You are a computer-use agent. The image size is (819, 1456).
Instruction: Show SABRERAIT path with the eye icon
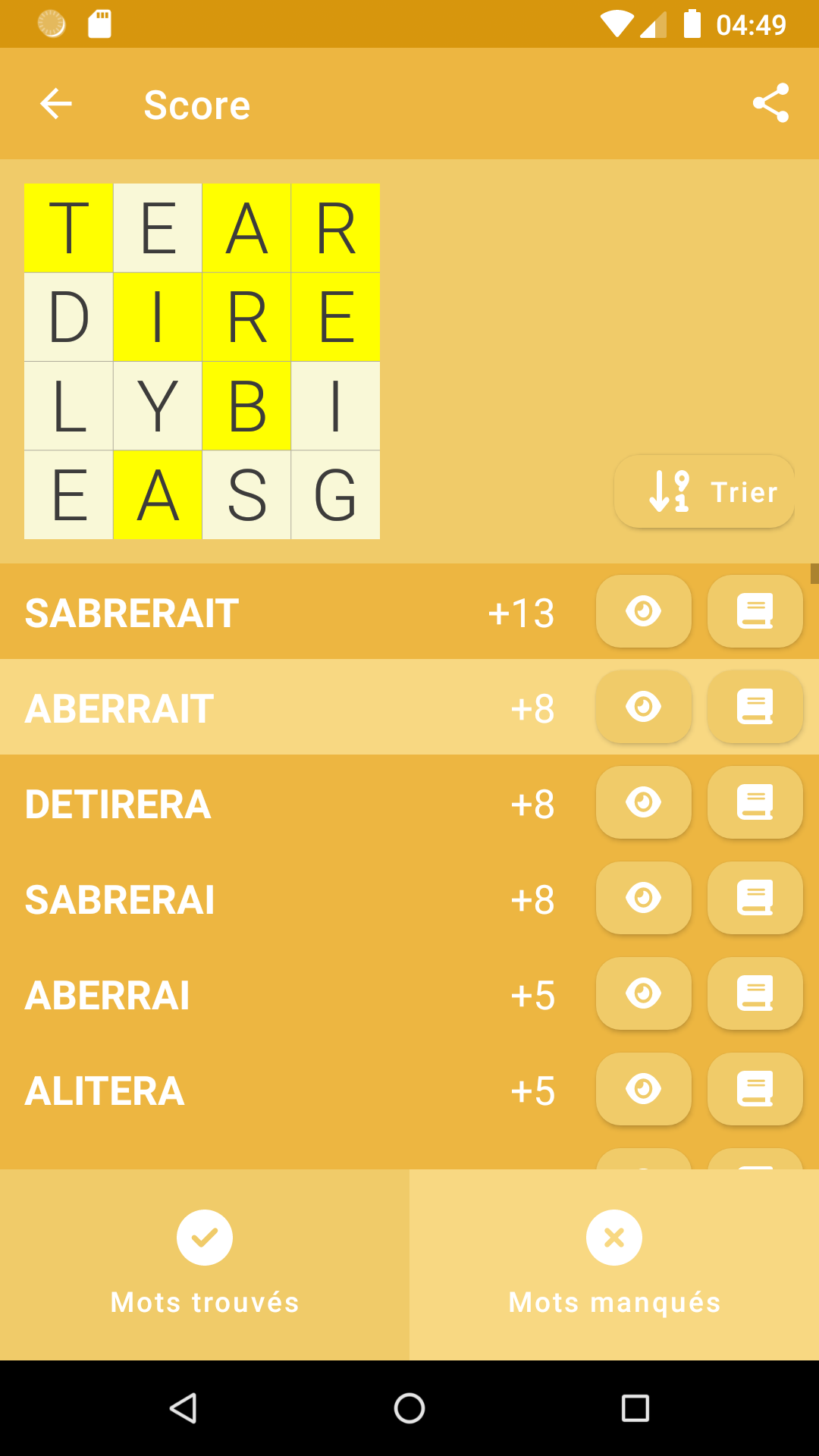pos(644,611)
